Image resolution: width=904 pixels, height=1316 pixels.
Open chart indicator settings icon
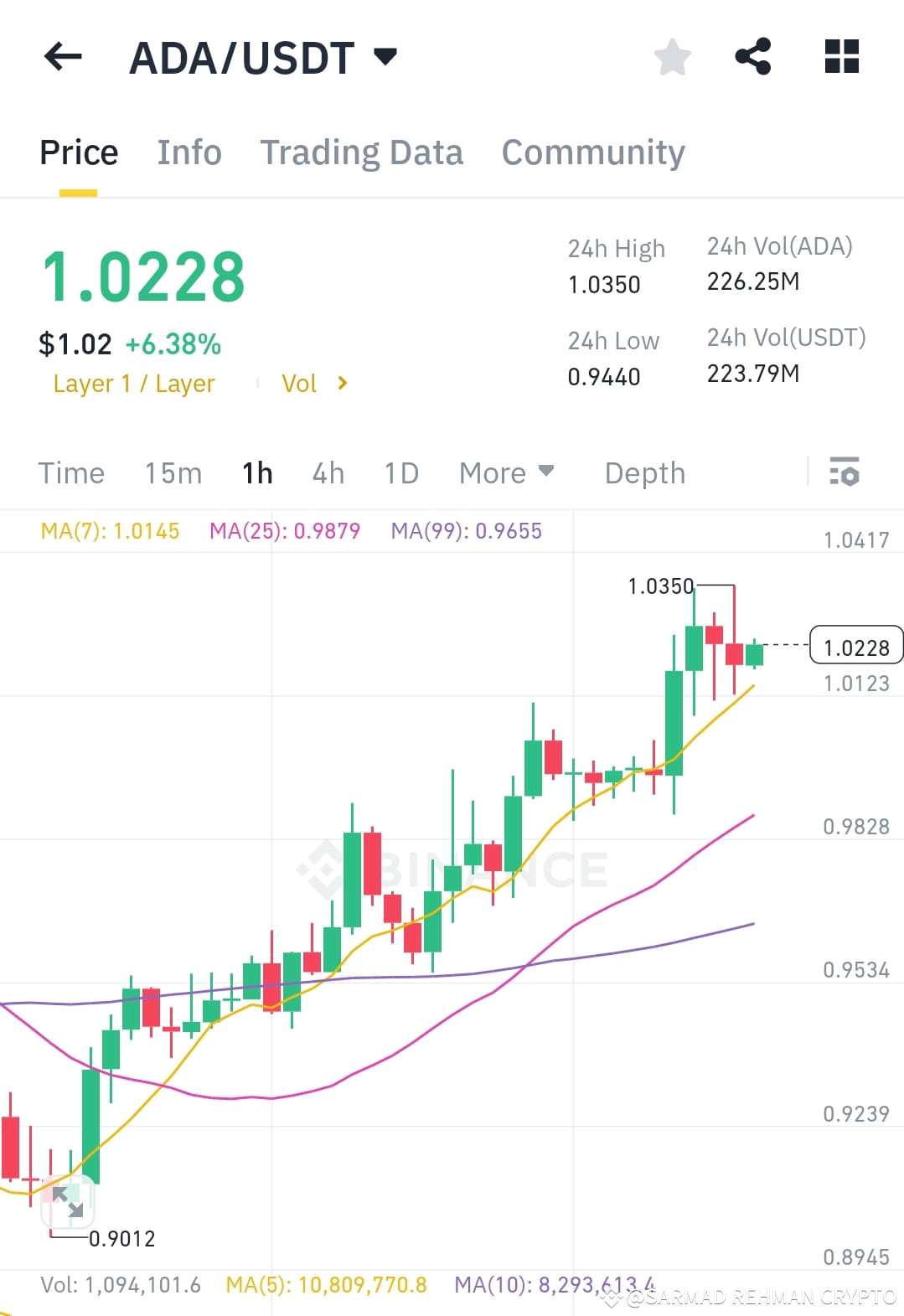(845, 473)
